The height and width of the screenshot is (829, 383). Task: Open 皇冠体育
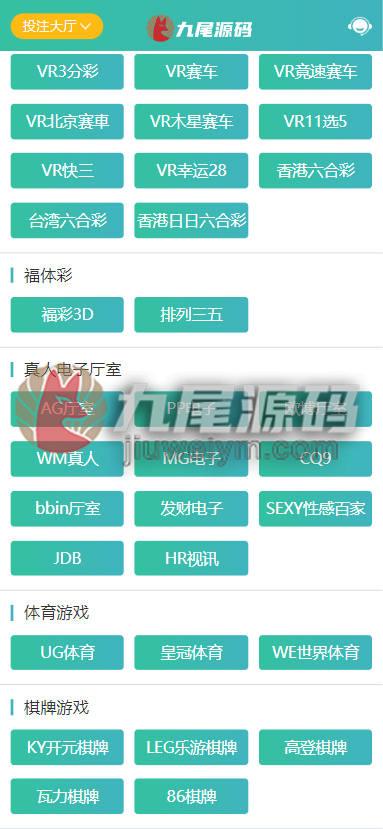pyautogui.click(x=191, y=652)
